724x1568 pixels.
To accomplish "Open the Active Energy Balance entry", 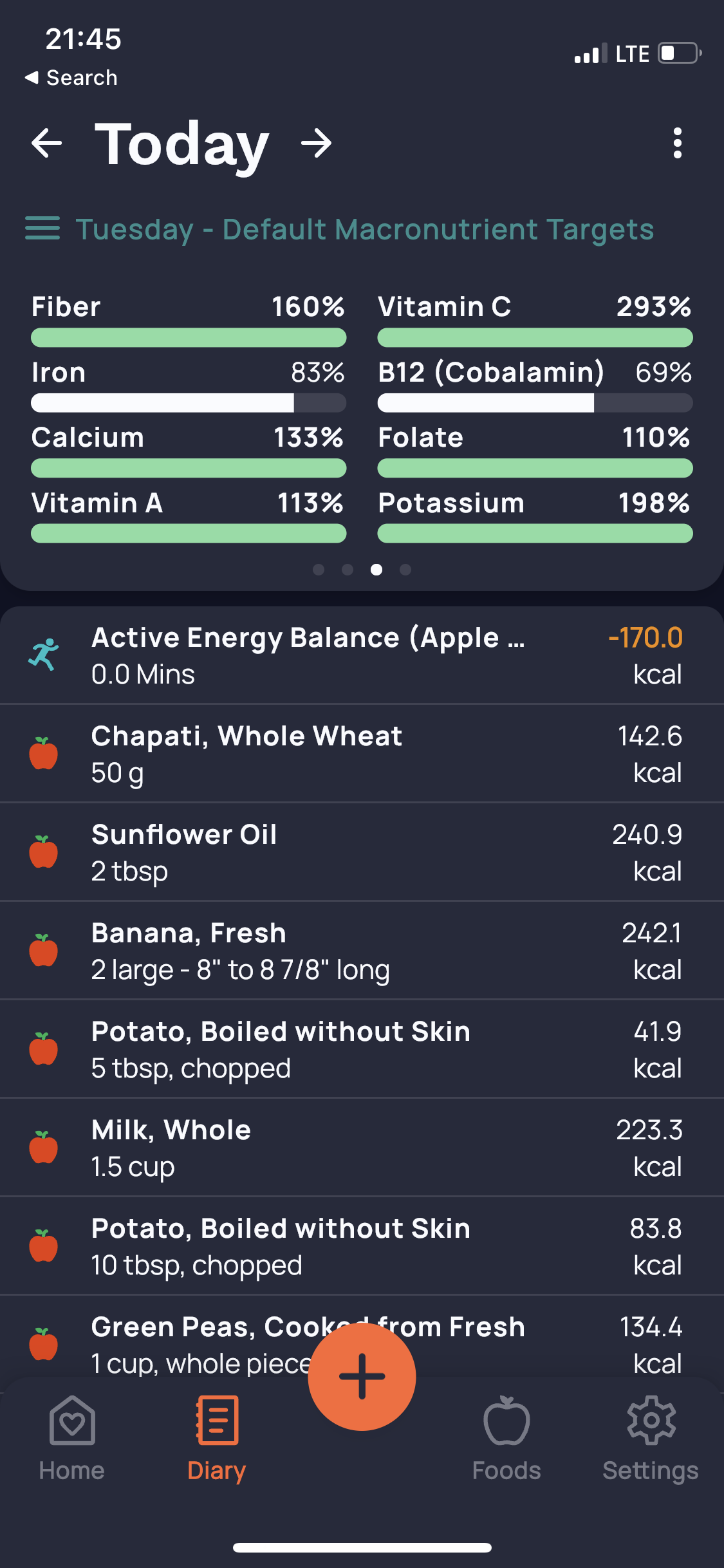I will 362,655.
